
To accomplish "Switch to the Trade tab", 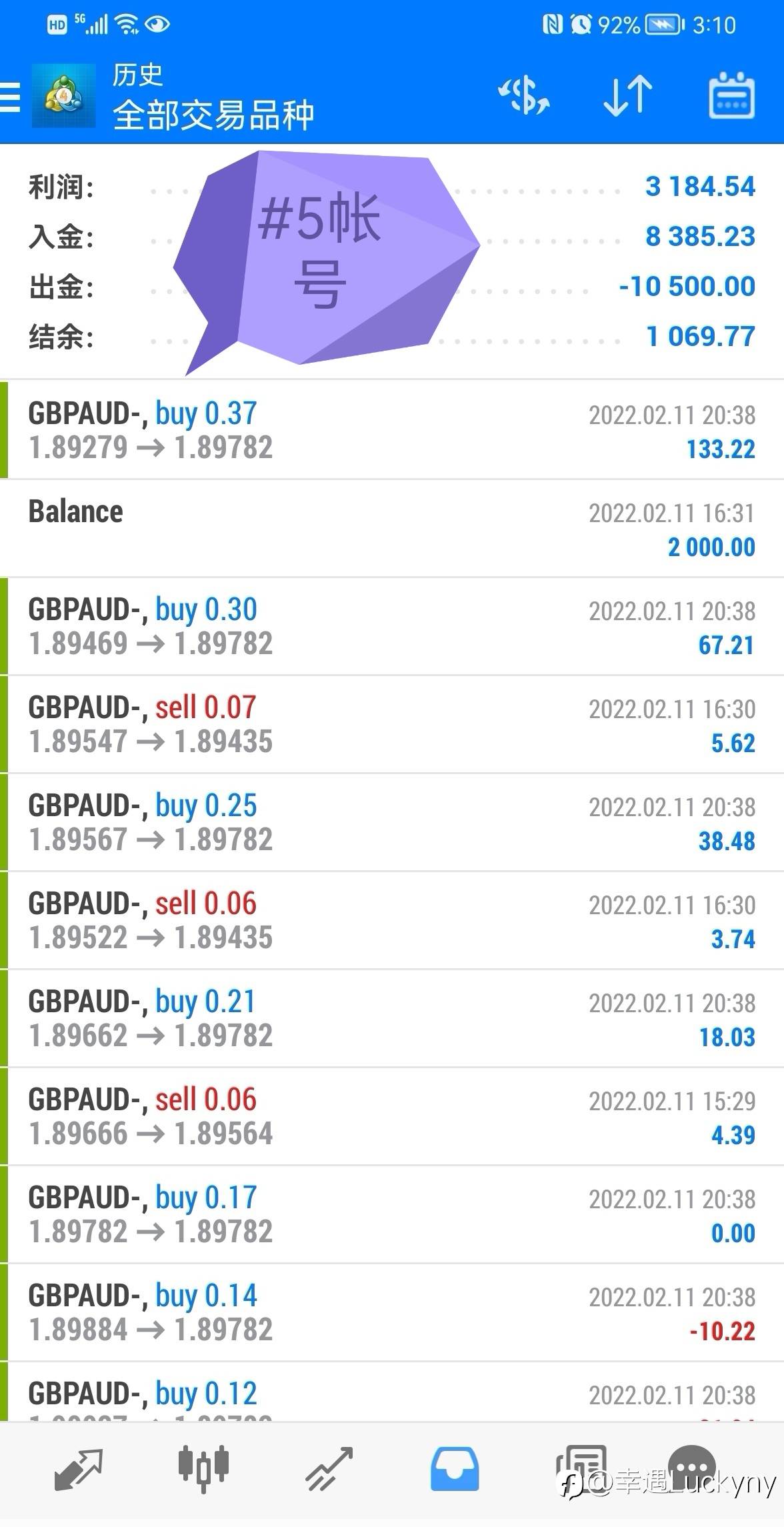I will point(329,1470).
